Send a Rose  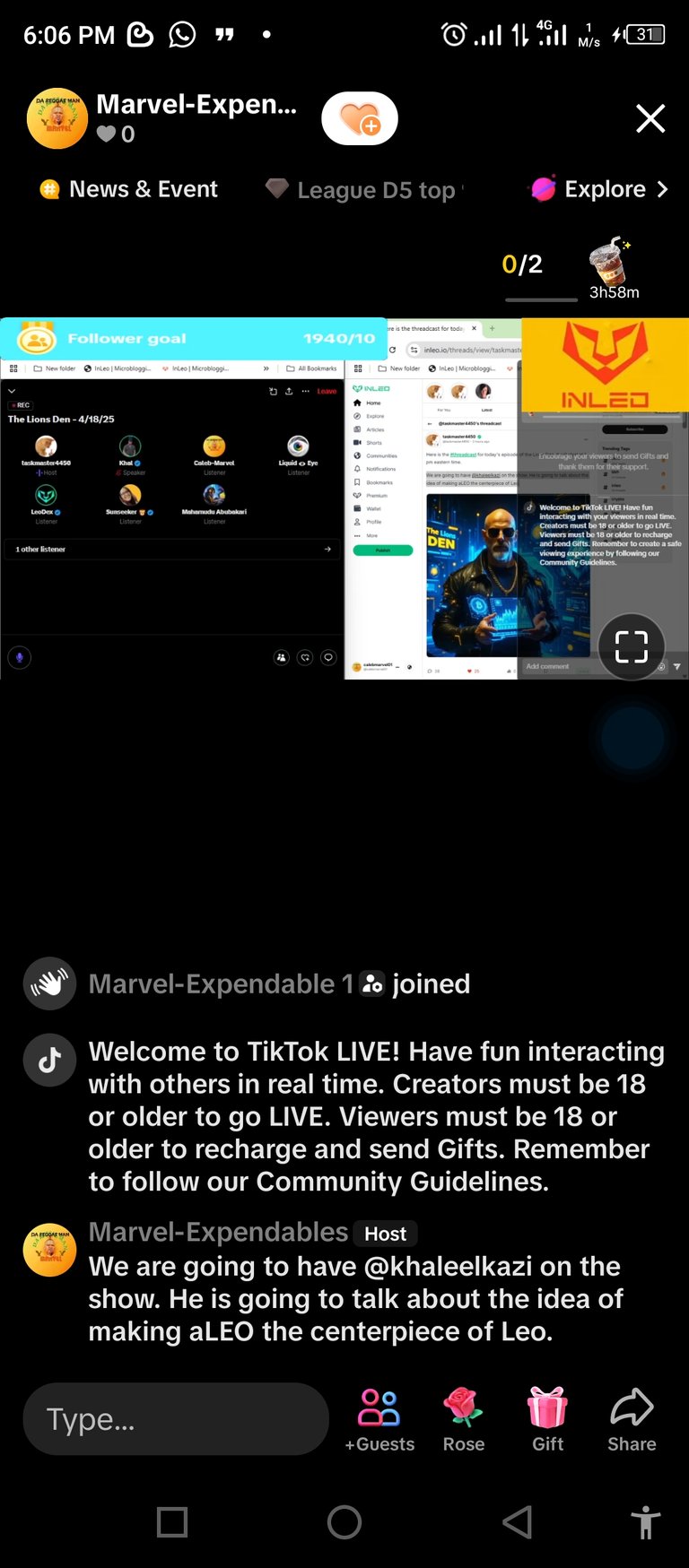(464, 1420)
